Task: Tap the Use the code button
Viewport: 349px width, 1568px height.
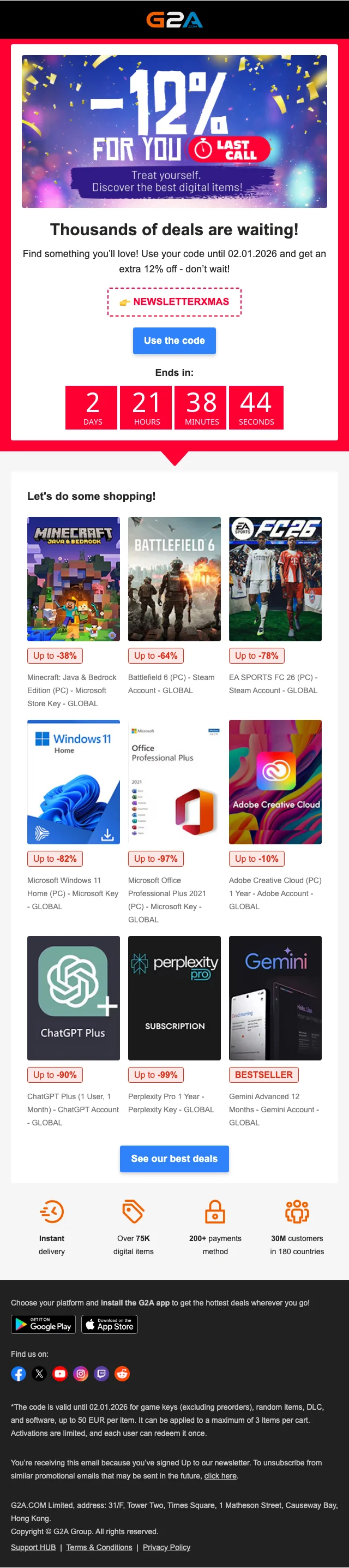Action: pos(174,340)
